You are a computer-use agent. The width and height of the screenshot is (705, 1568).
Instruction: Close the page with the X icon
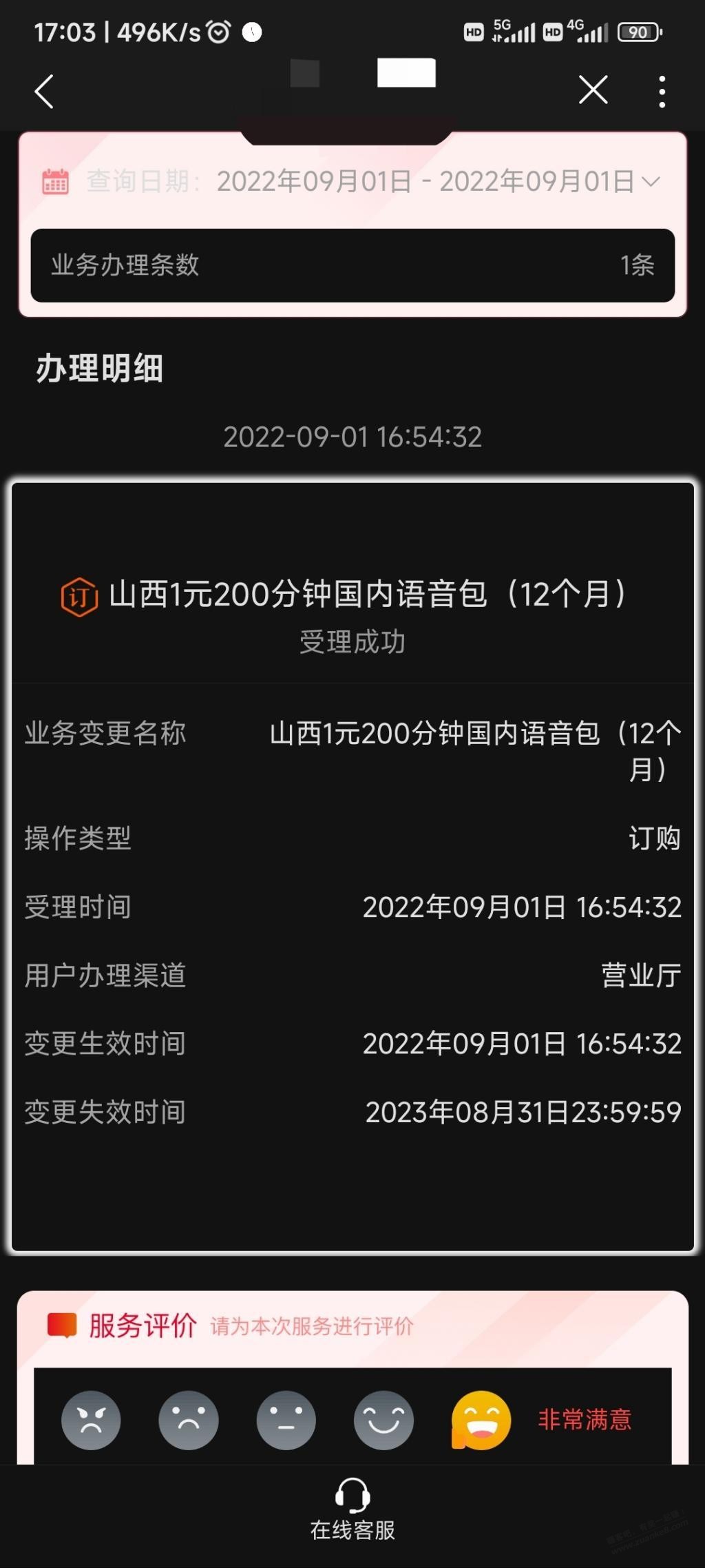[x=593, y=90]
